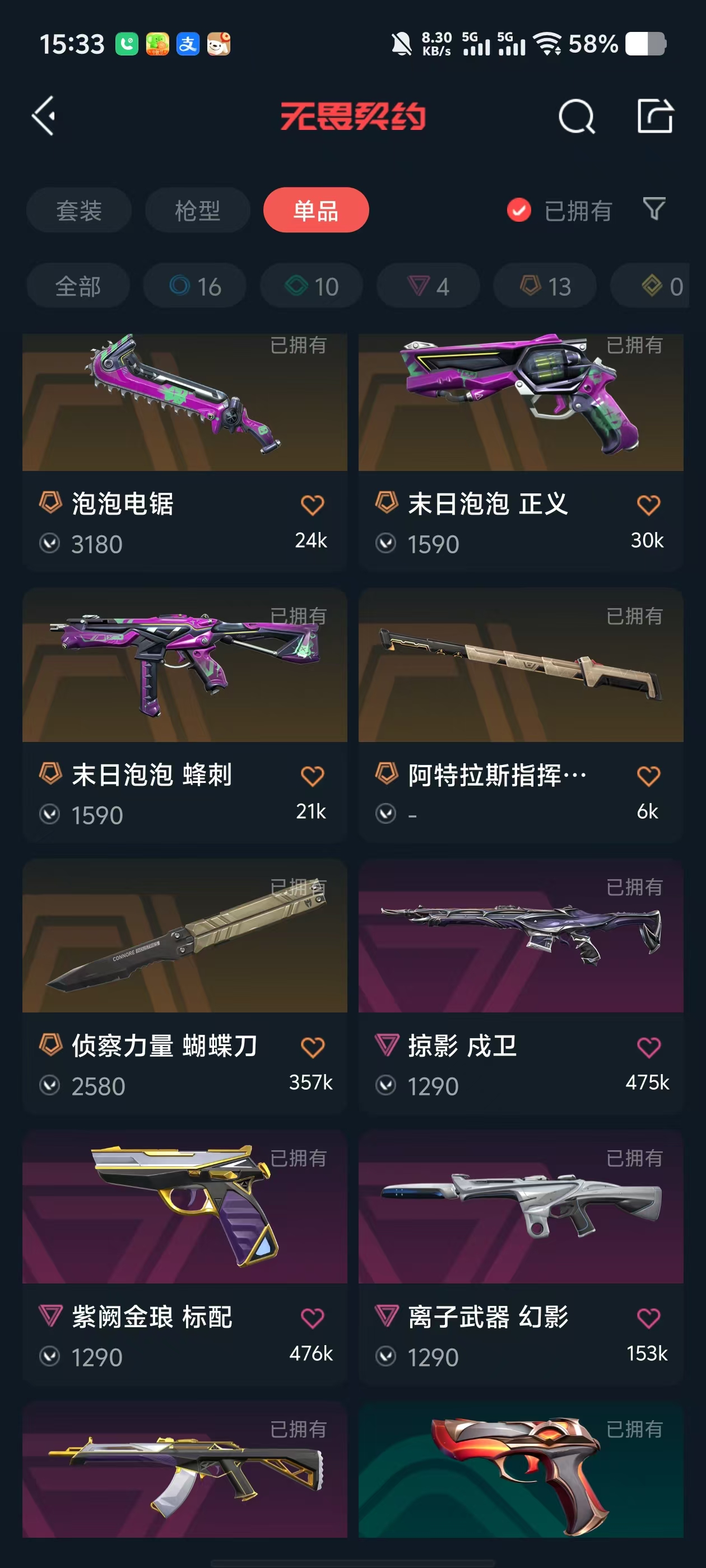706x1568 pixels.
Task: Like the 末日泡泡 正义 skin
Action: click(x=648, y=505)
